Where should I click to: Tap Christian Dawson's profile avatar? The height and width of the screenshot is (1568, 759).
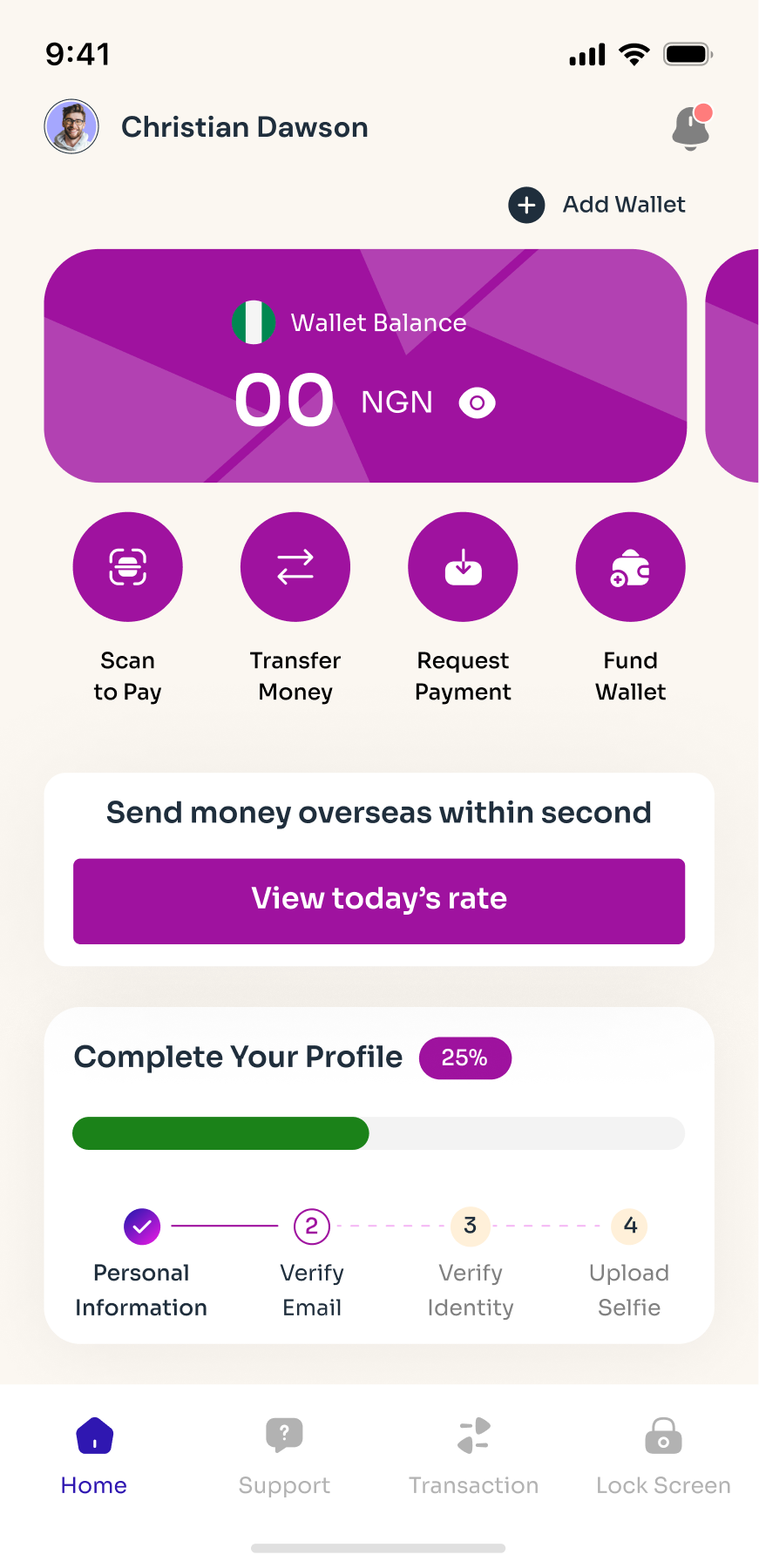[x=71, y=126]
